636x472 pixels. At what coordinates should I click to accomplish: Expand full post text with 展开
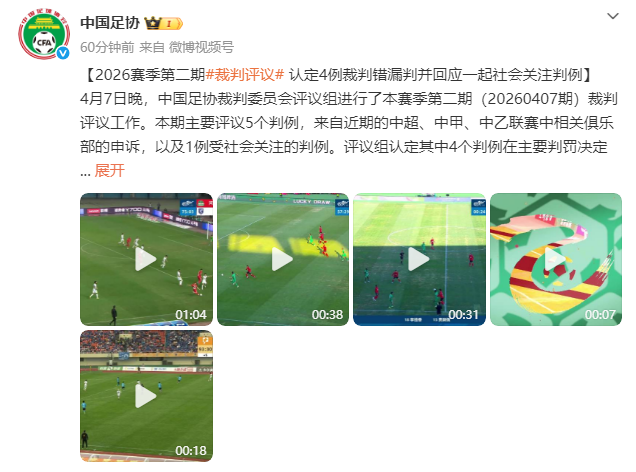click(109, 170)
